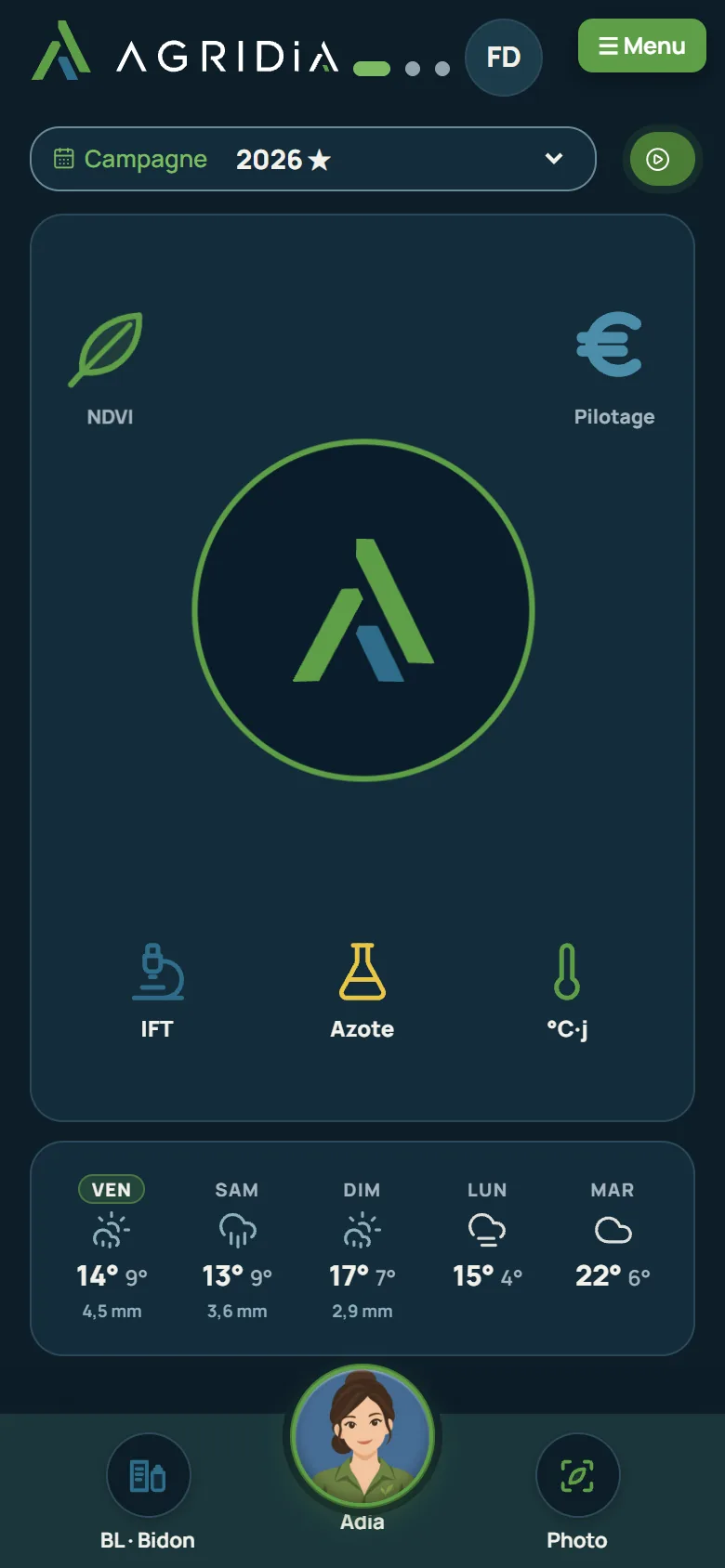Select the VEN weather forecast day
Viewport: 725px width, 1568px height.
tap(112, 1248)
